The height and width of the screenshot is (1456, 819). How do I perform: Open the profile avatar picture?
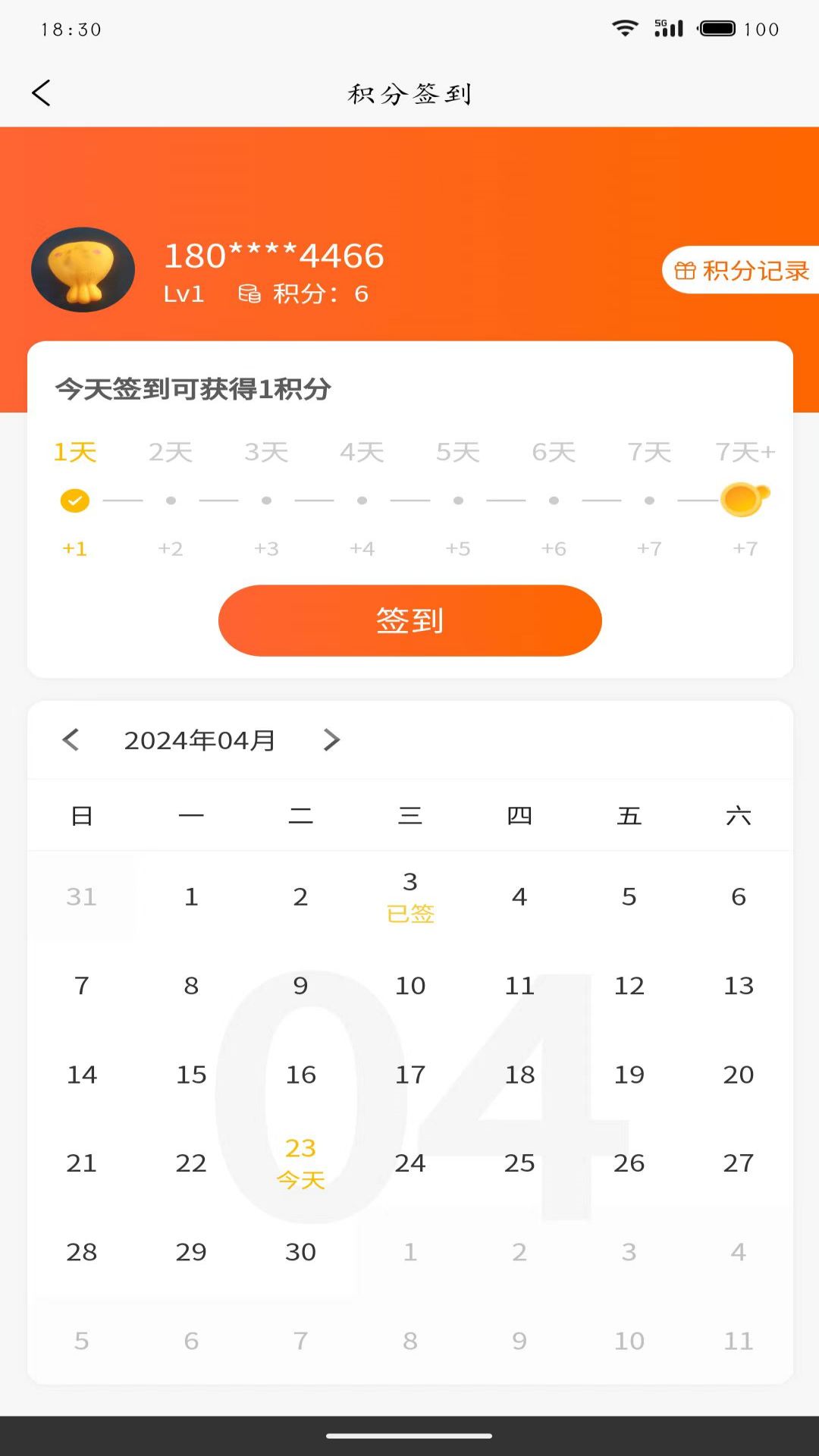tap(83, 270)
